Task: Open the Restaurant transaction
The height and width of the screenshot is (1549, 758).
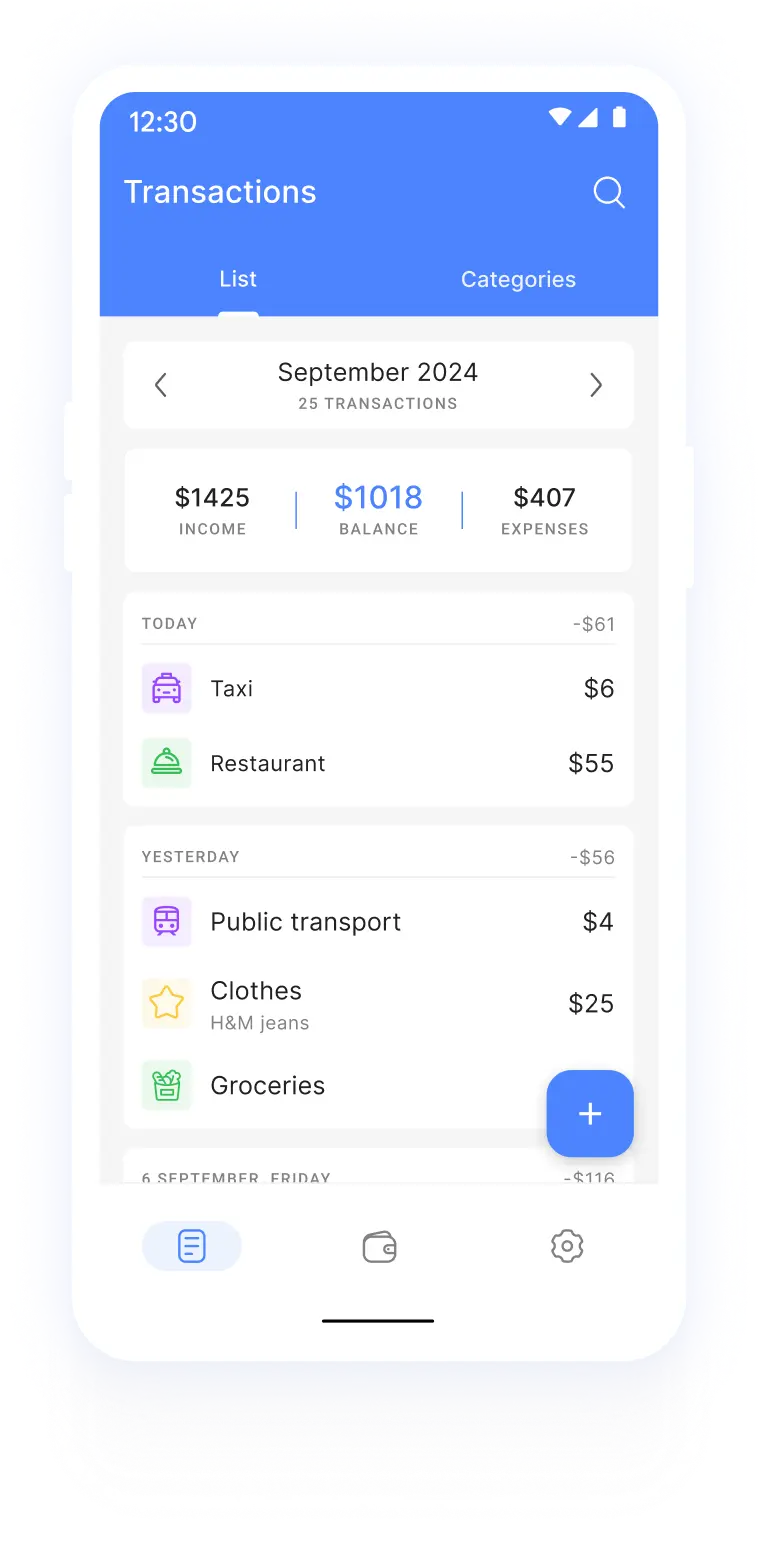Action: click(378, 764)
